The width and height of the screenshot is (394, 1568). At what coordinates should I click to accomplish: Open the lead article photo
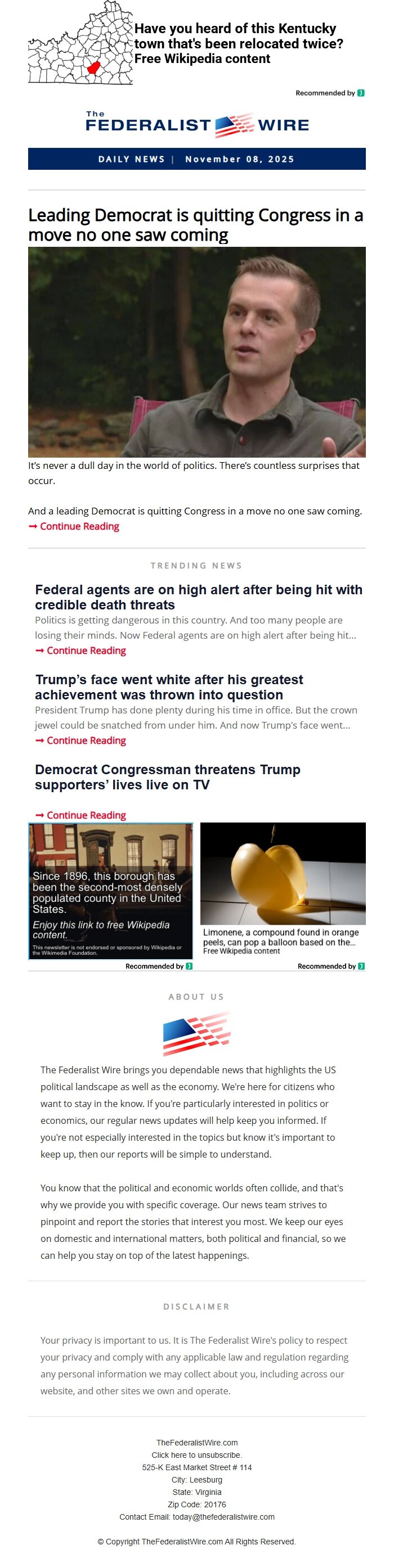pos(196,352)
